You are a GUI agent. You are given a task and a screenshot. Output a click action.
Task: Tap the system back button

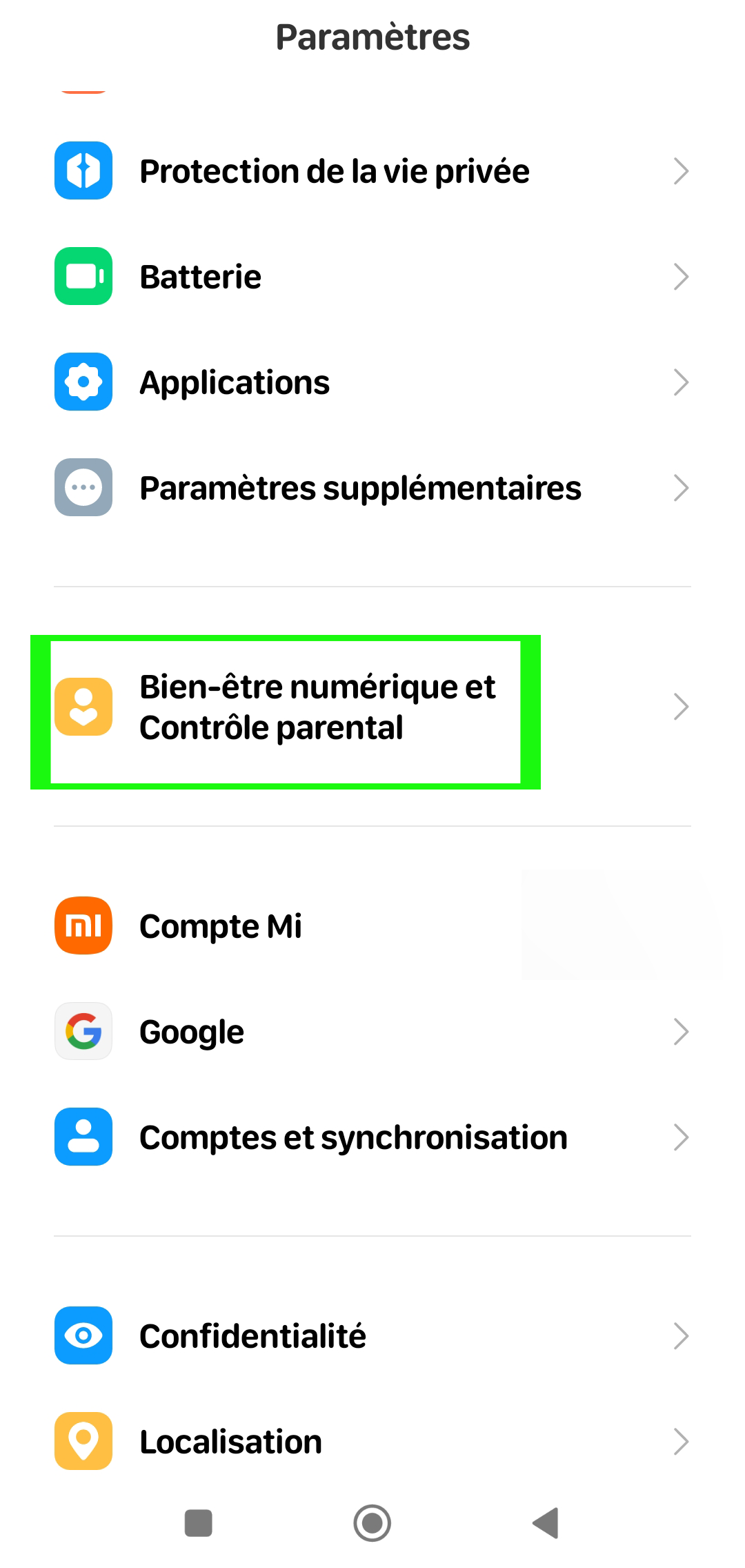[x=546, y=1523]
